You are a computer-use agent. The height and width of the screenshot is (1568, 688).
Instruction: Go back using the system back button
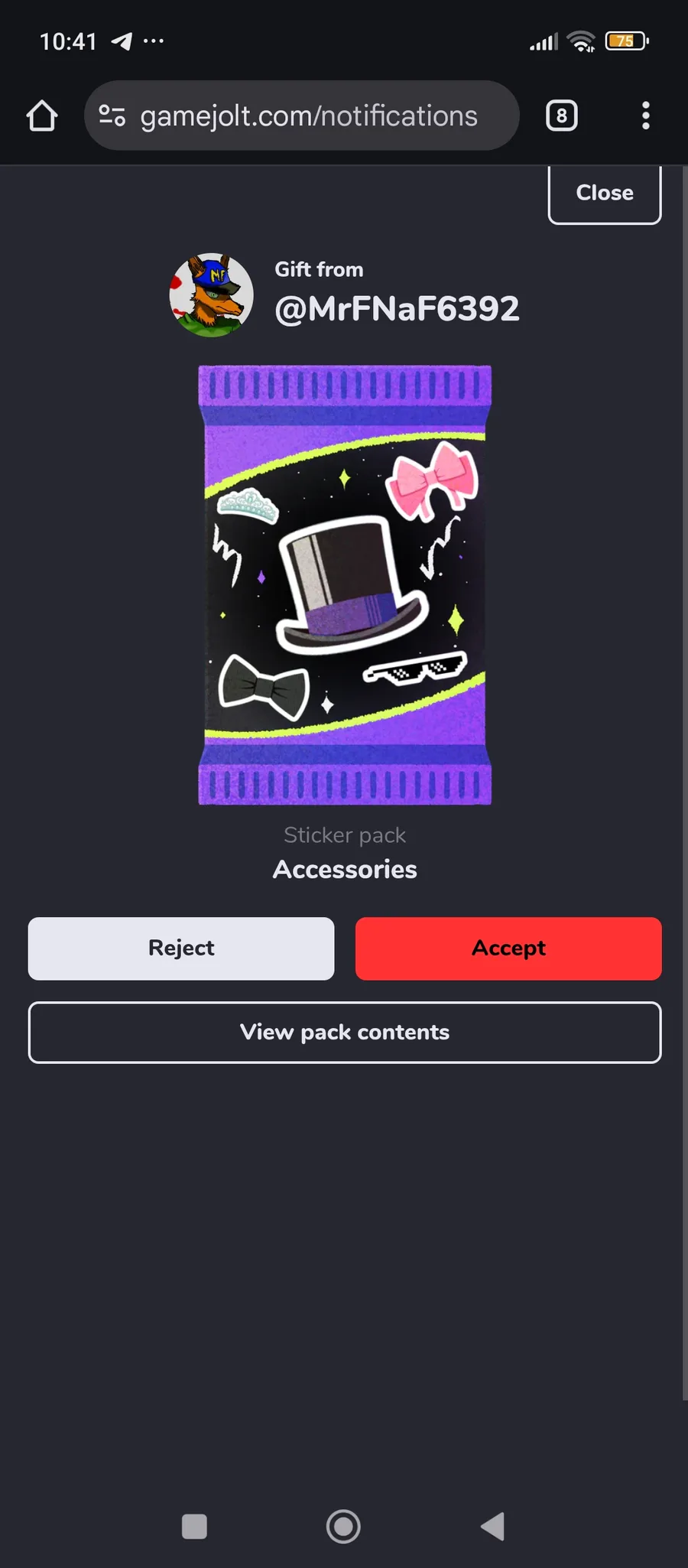click(x=493, y=1526)
